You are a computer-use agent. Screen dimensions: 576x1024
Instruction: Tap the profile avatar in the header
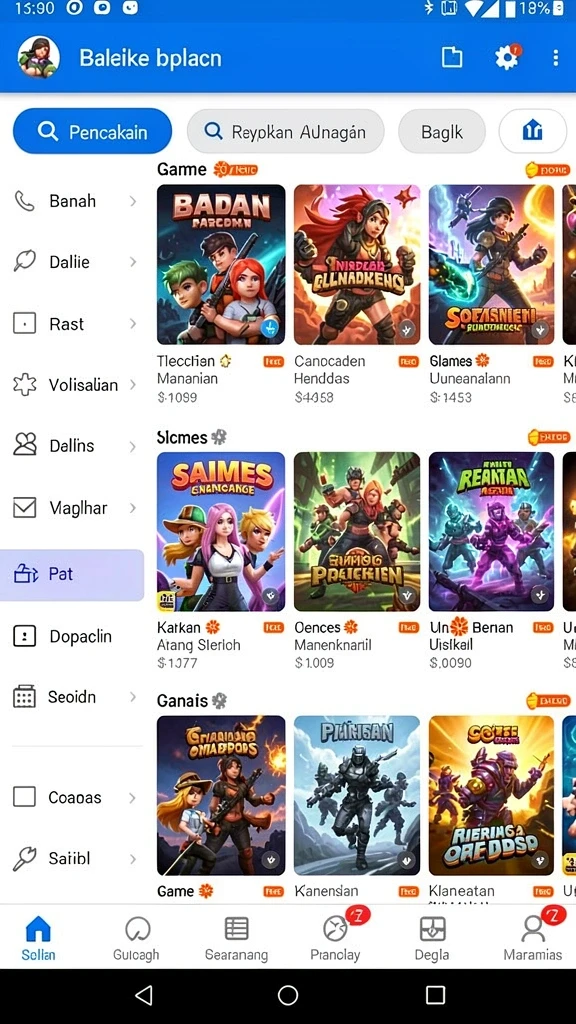(x=39, y=57)
